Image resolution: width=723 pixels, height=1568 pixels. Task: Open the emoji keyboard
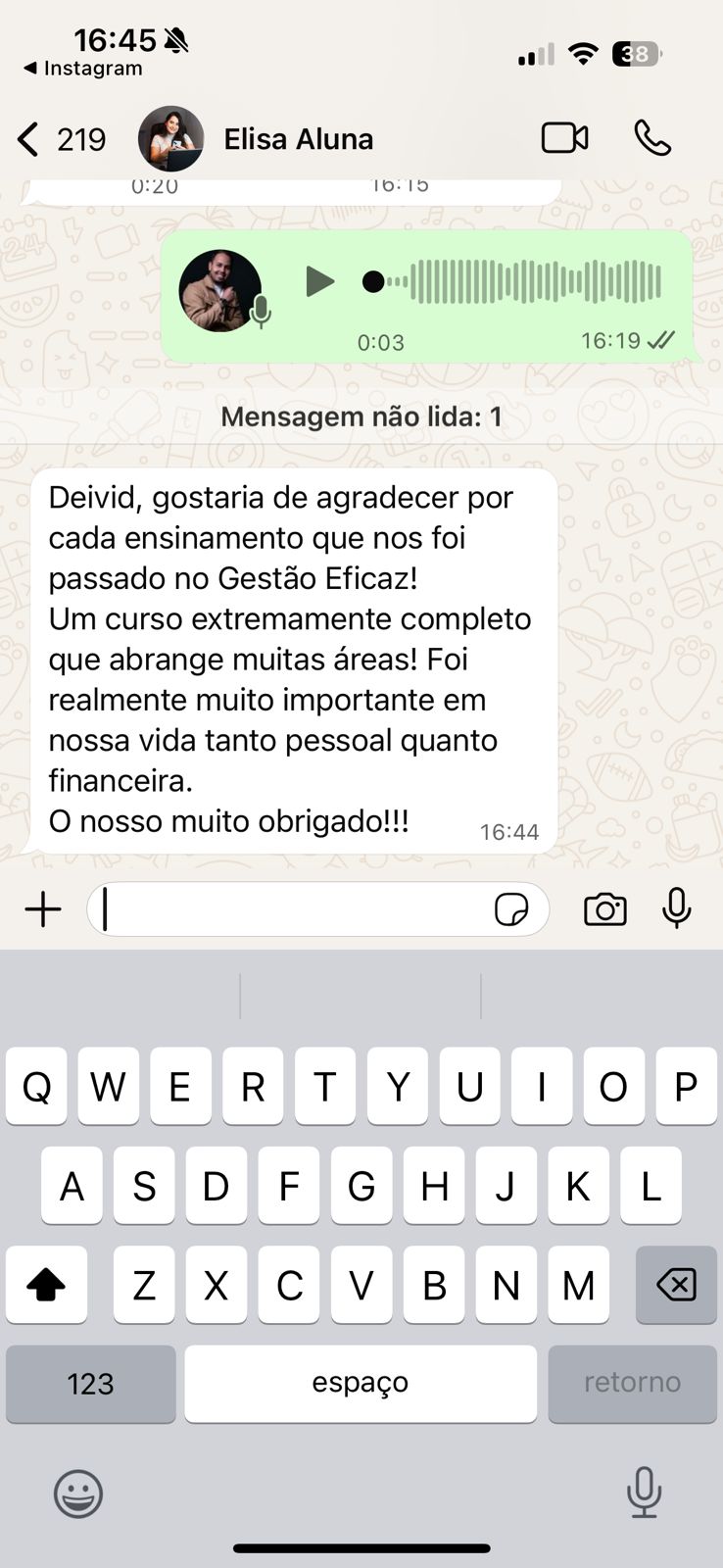pos(78,1494)
